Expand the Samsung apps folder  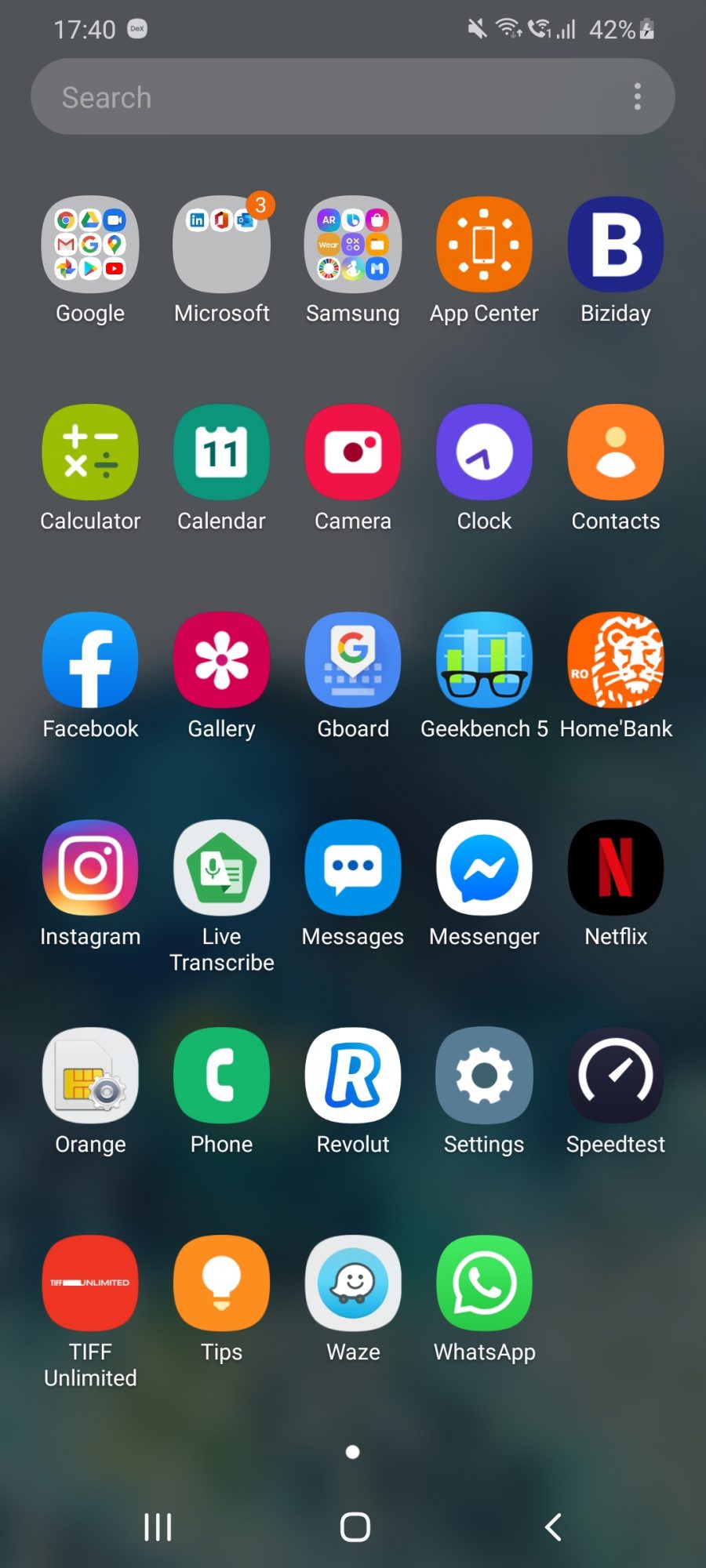click(x=353, y=245)
